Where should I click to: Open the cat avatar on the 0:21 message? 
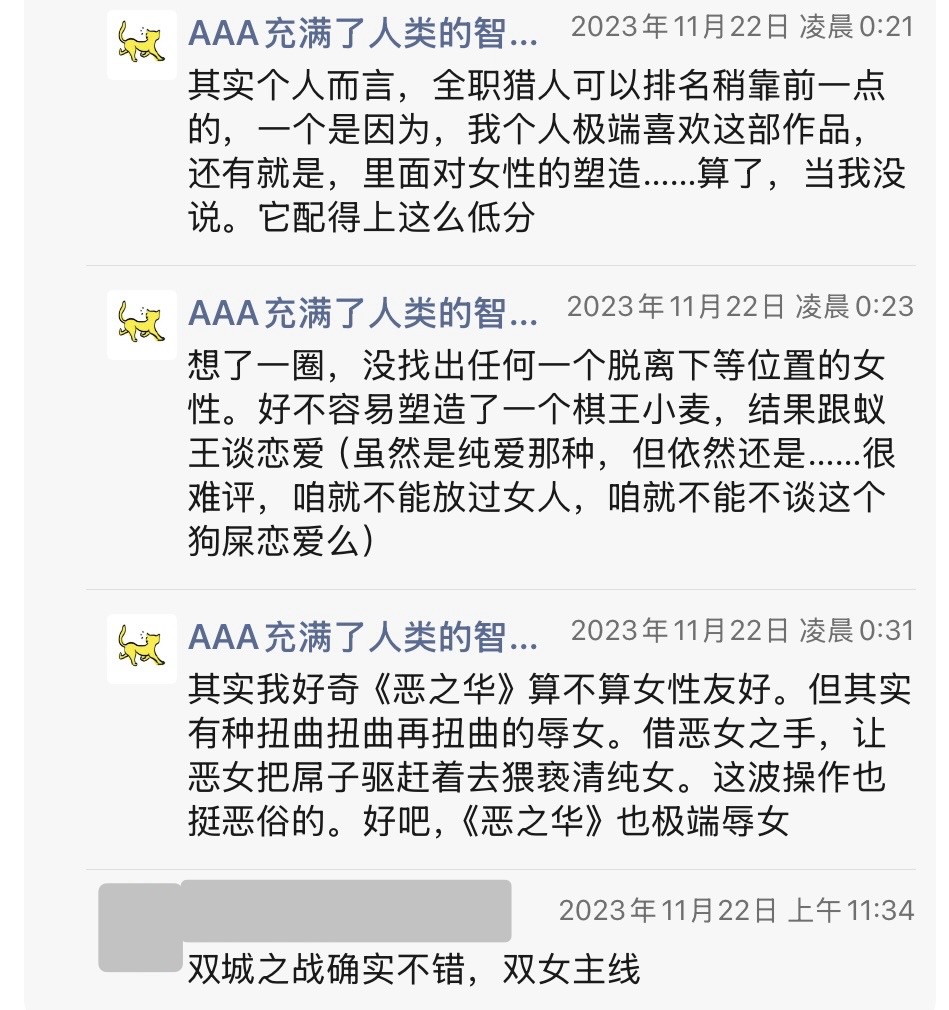141,45
